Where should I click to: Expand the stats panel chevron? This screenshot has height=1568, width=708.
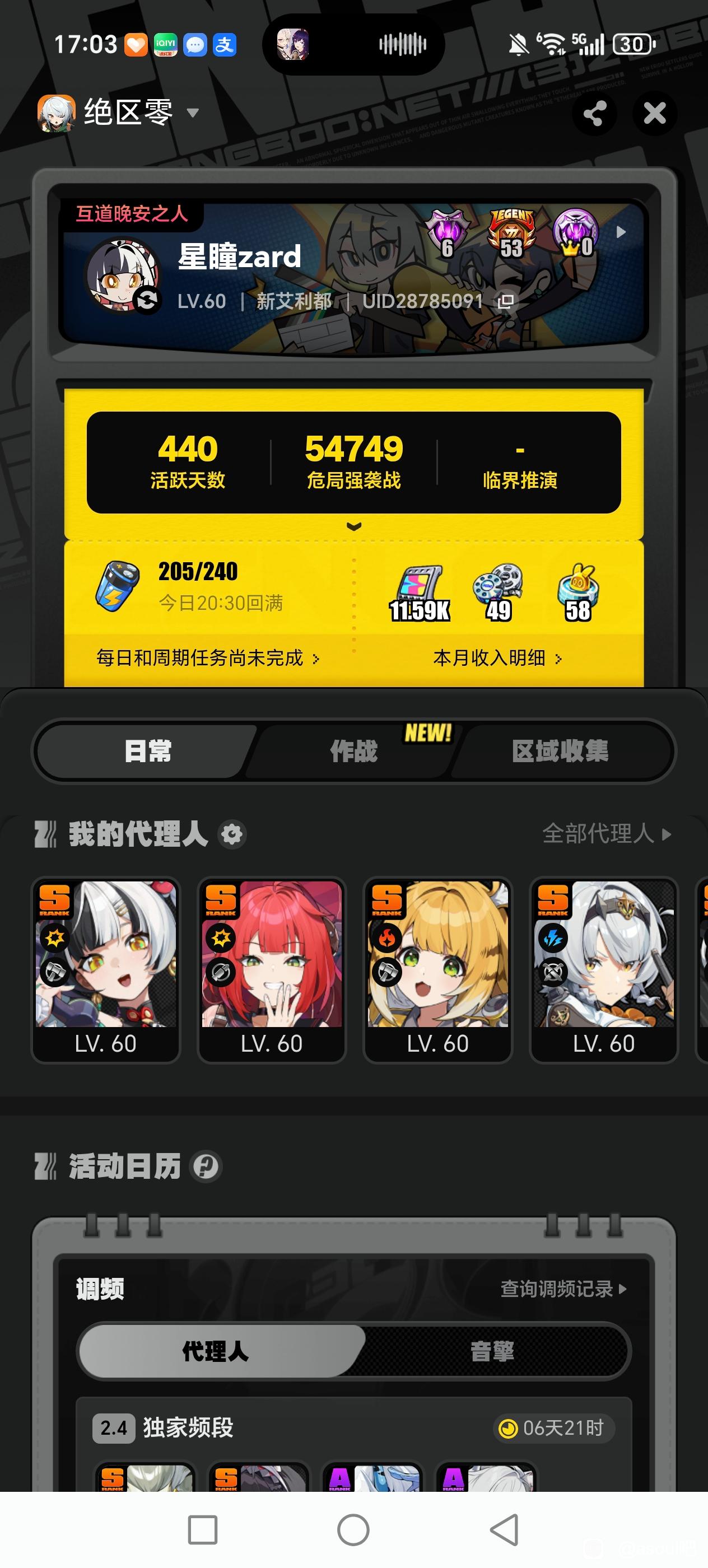[353, 526]
